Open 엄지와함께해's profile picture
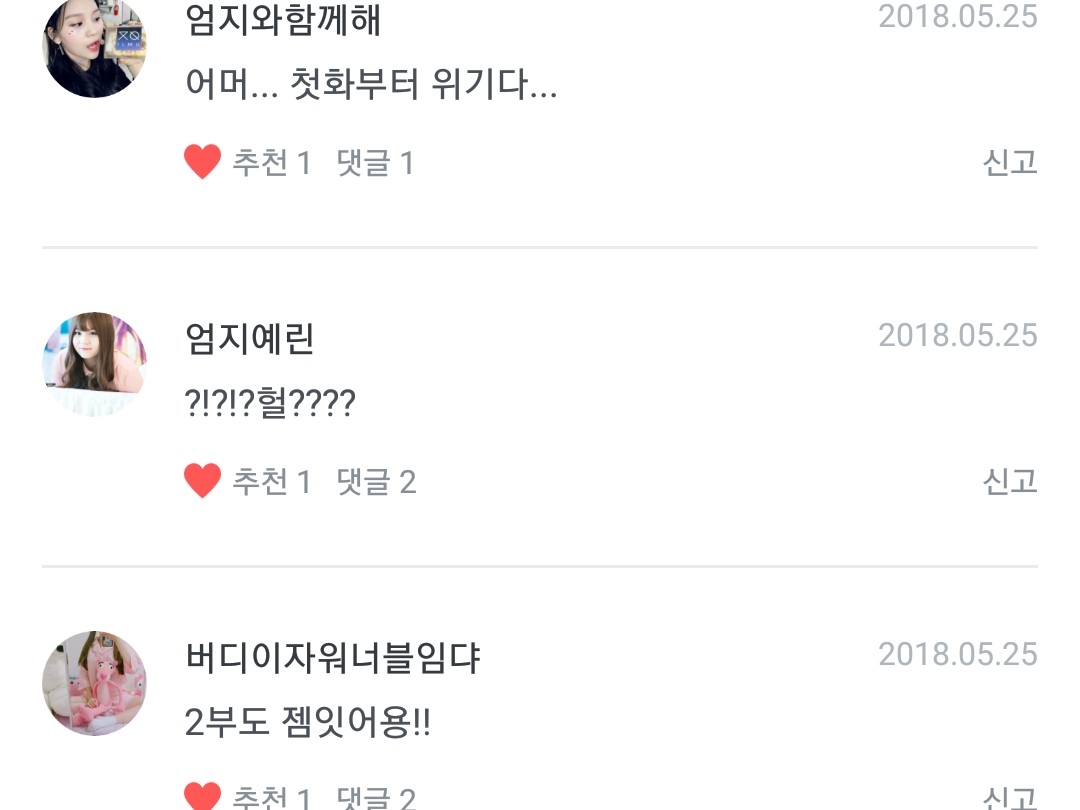The height and width of the screenshot is (810, 1080). [95, 46]
